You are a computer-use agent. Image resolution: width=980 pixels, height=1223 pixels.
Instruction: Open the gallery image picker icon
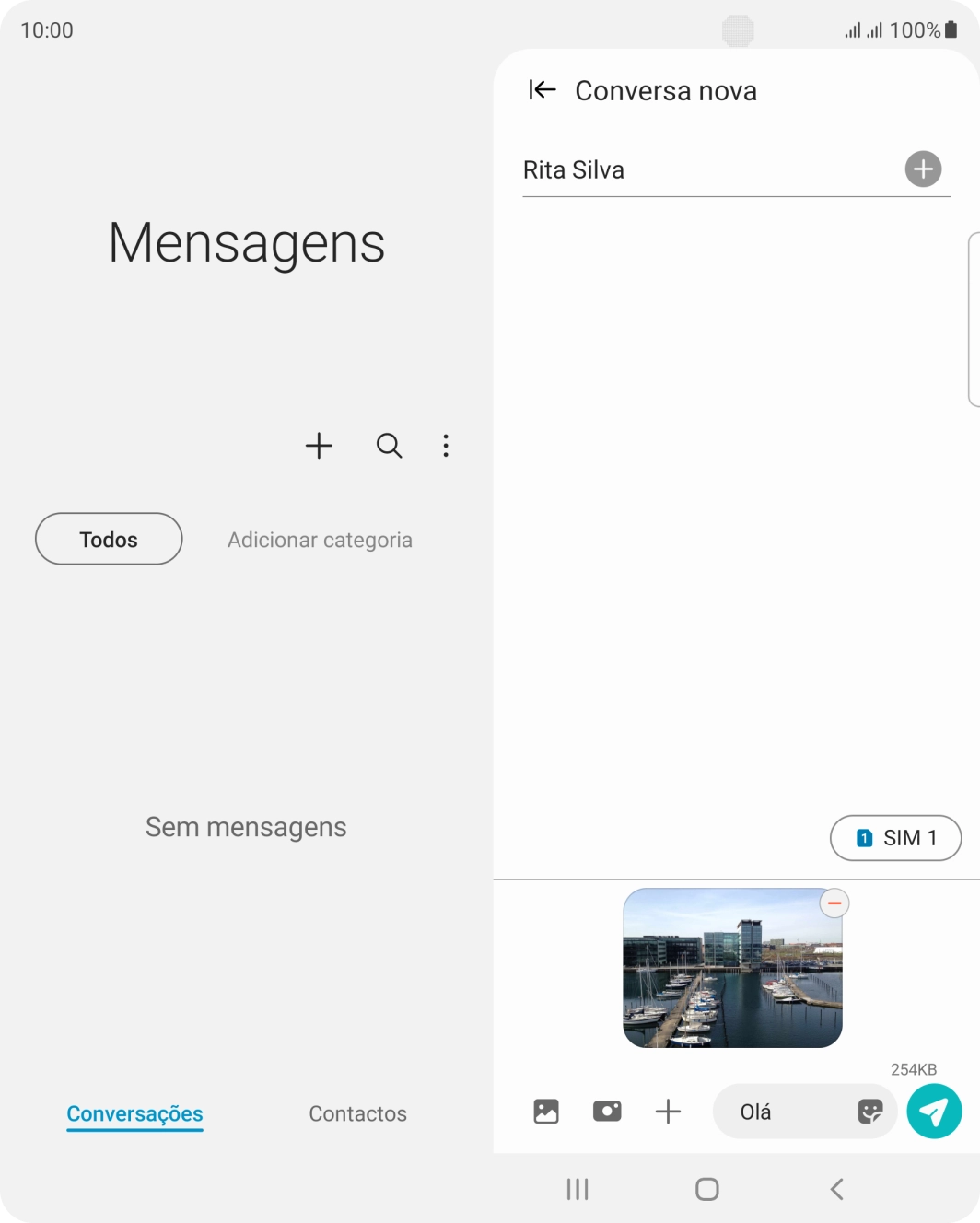(x=545, y=1112)
